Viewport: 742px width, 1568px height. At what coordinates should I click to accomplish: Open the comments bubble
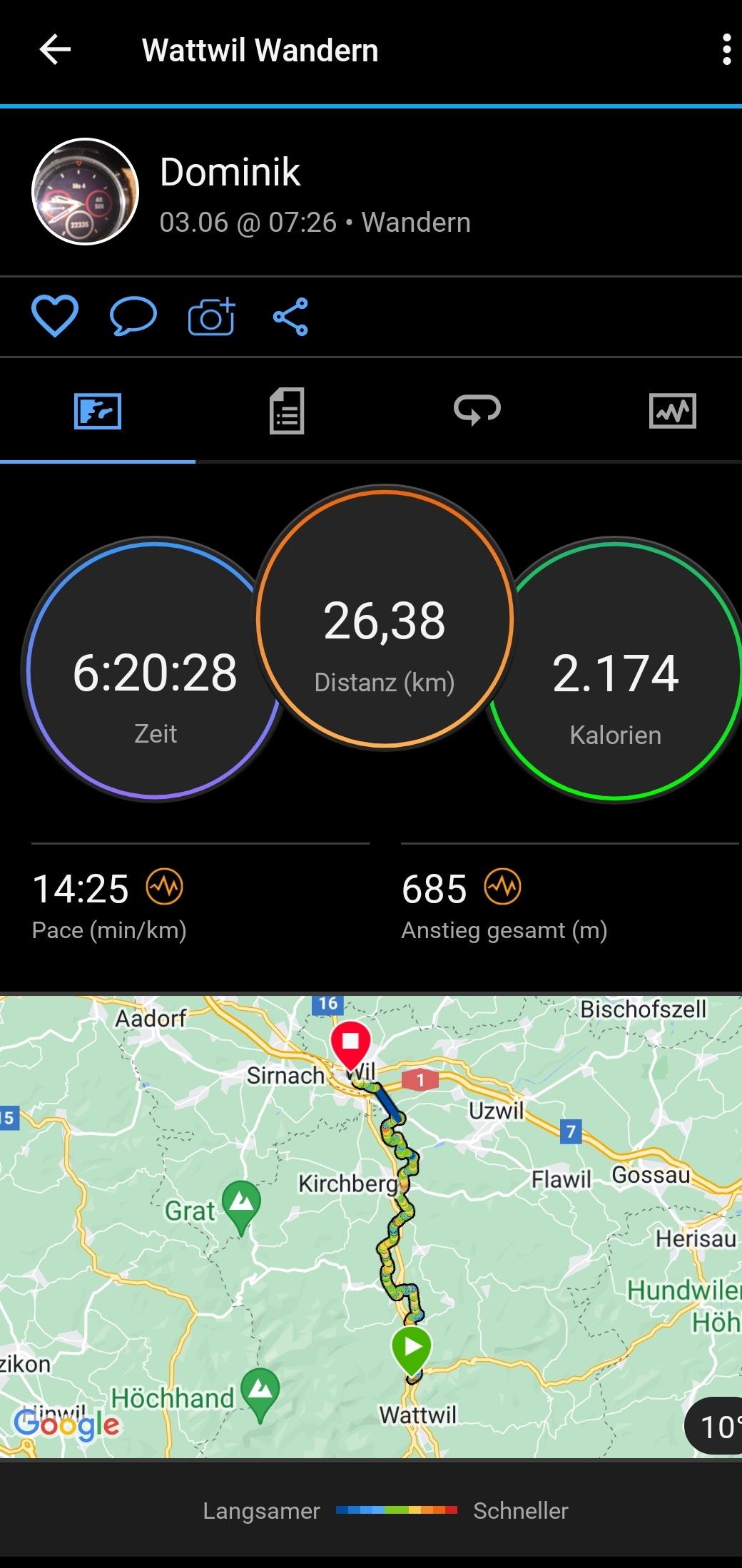click(133, 316)
